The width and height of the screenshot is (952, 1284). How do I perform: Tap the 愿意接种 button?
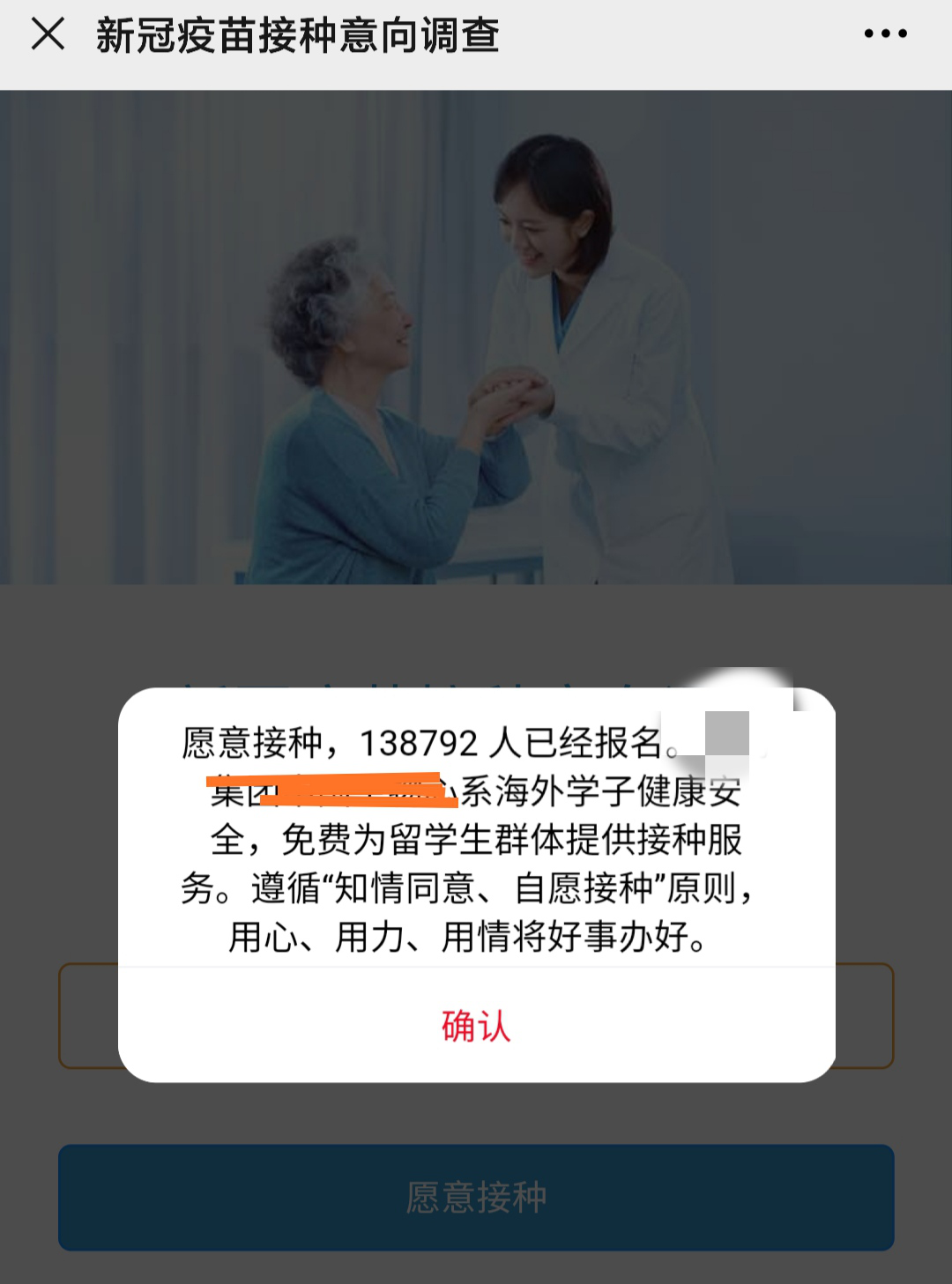click(x=476, y=1197)
